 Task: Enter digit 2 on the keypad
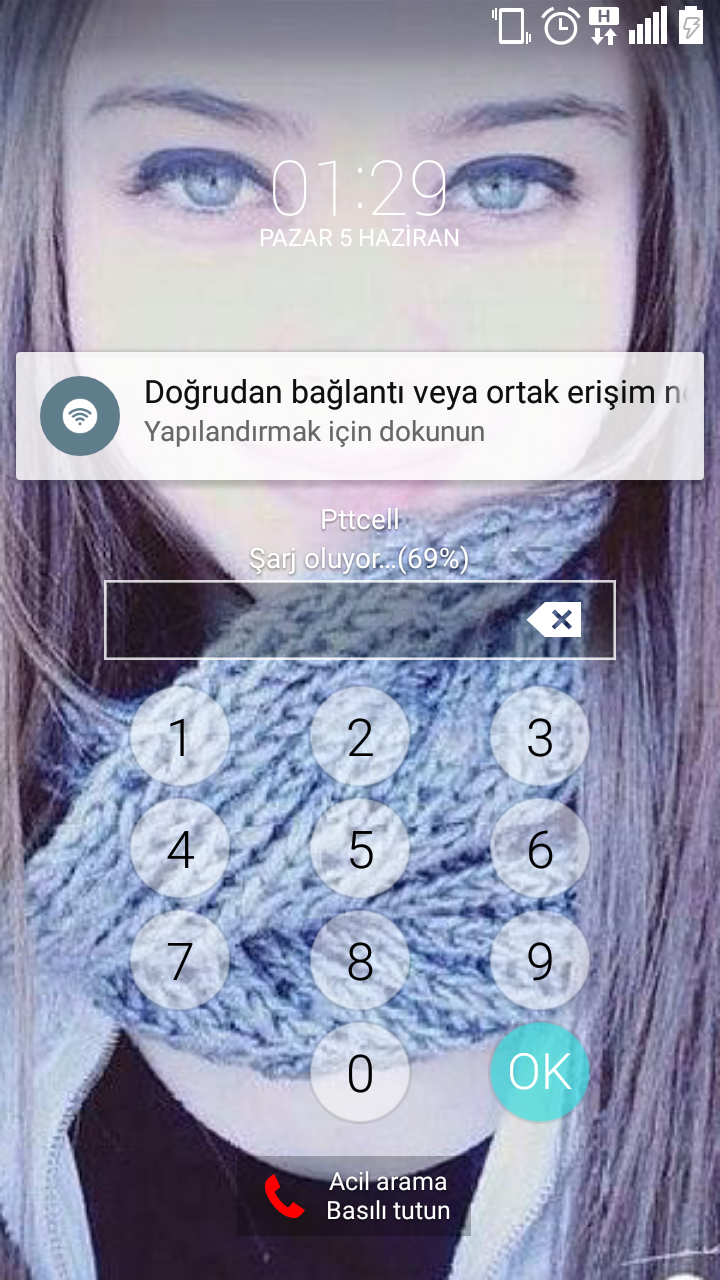click(x=360, y=737)
